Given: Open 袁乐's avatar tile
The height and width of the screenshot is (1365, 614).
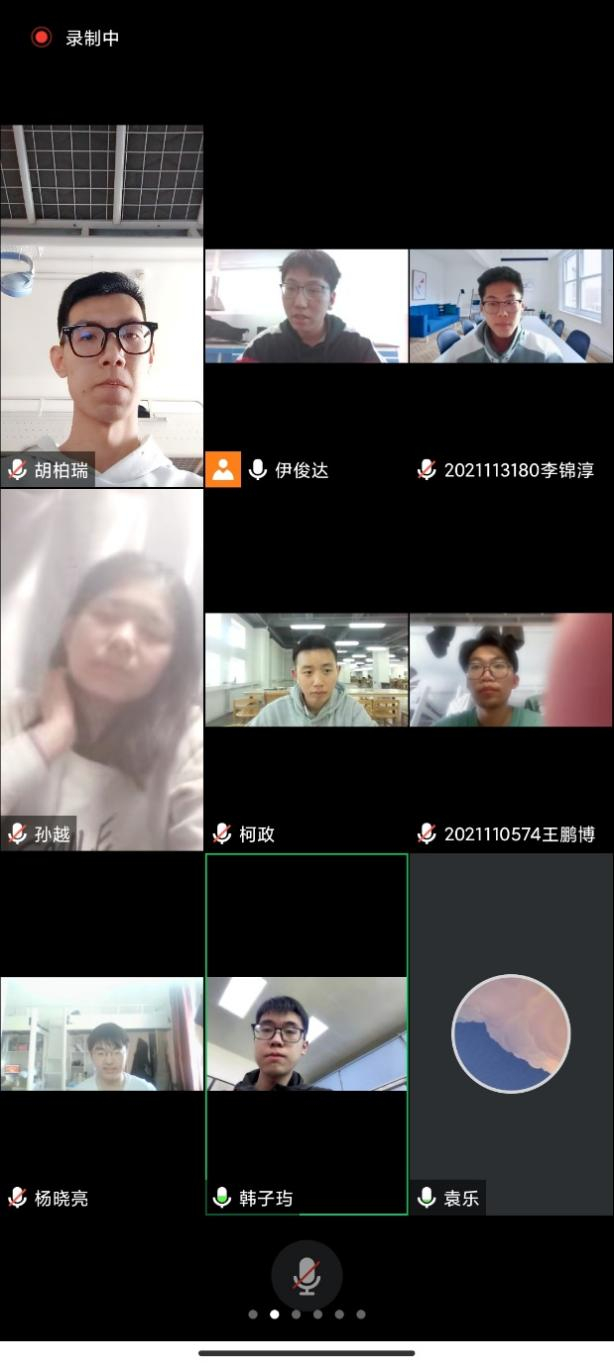Looking at the screenshot, I should pos(511,1034).
